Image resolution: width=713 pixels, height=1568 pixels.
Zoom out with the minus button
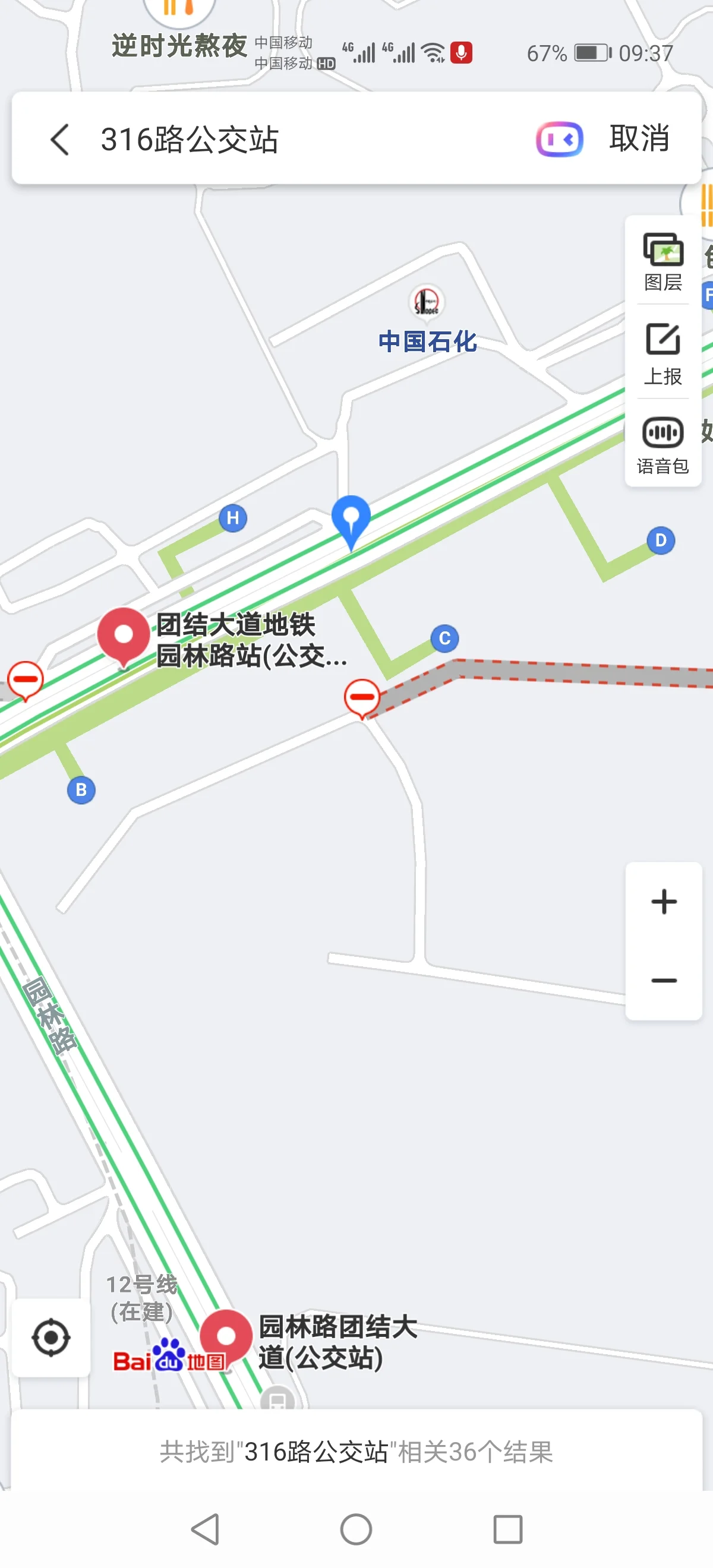pos(663,979)
